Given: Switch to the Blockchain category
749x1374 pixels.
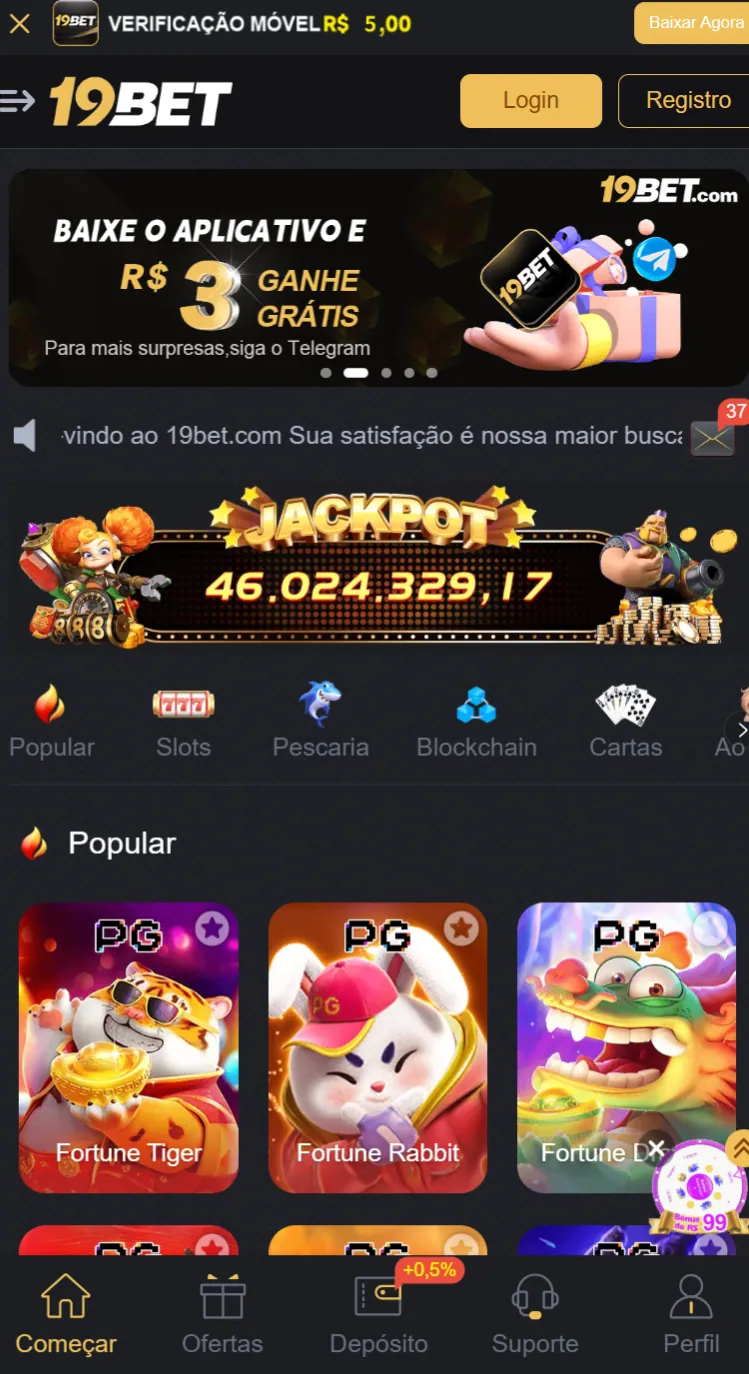Looking at the screenshot, I should [x=476, y=721].
